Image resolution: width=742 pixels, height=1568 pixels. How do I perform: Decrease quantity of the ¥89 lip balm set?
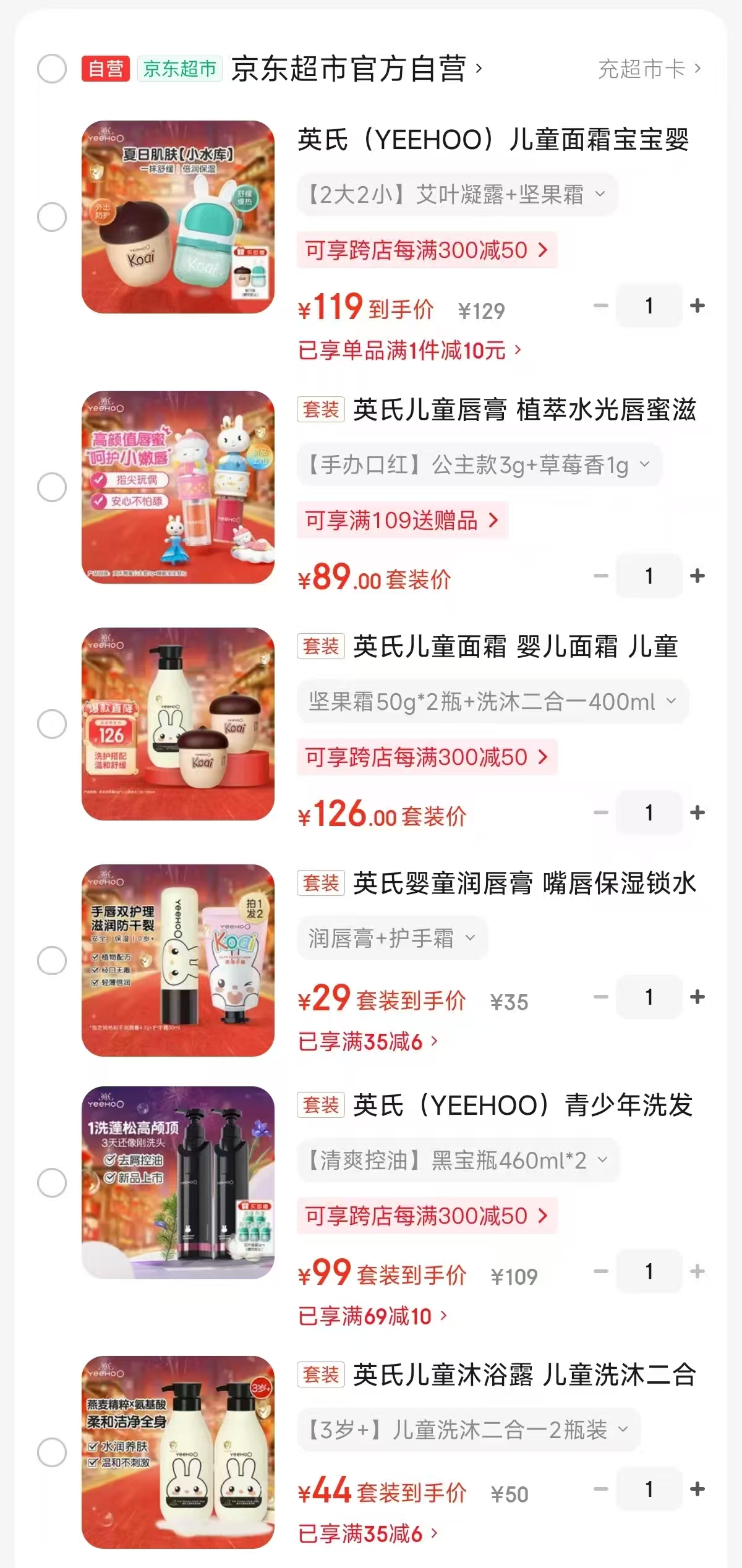click(x=600, y=575)
